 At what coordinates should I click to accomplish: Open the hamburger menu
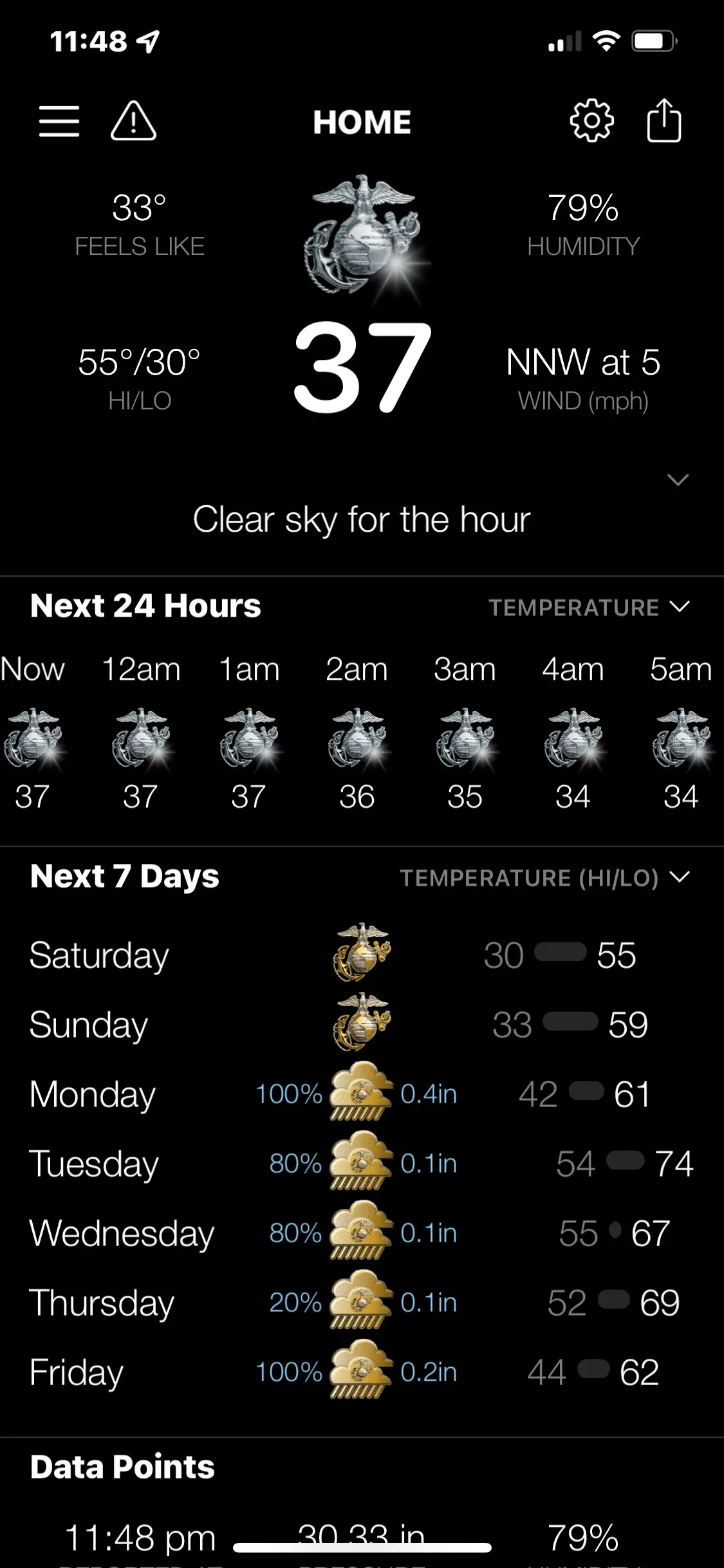click(x=59, y=121)
